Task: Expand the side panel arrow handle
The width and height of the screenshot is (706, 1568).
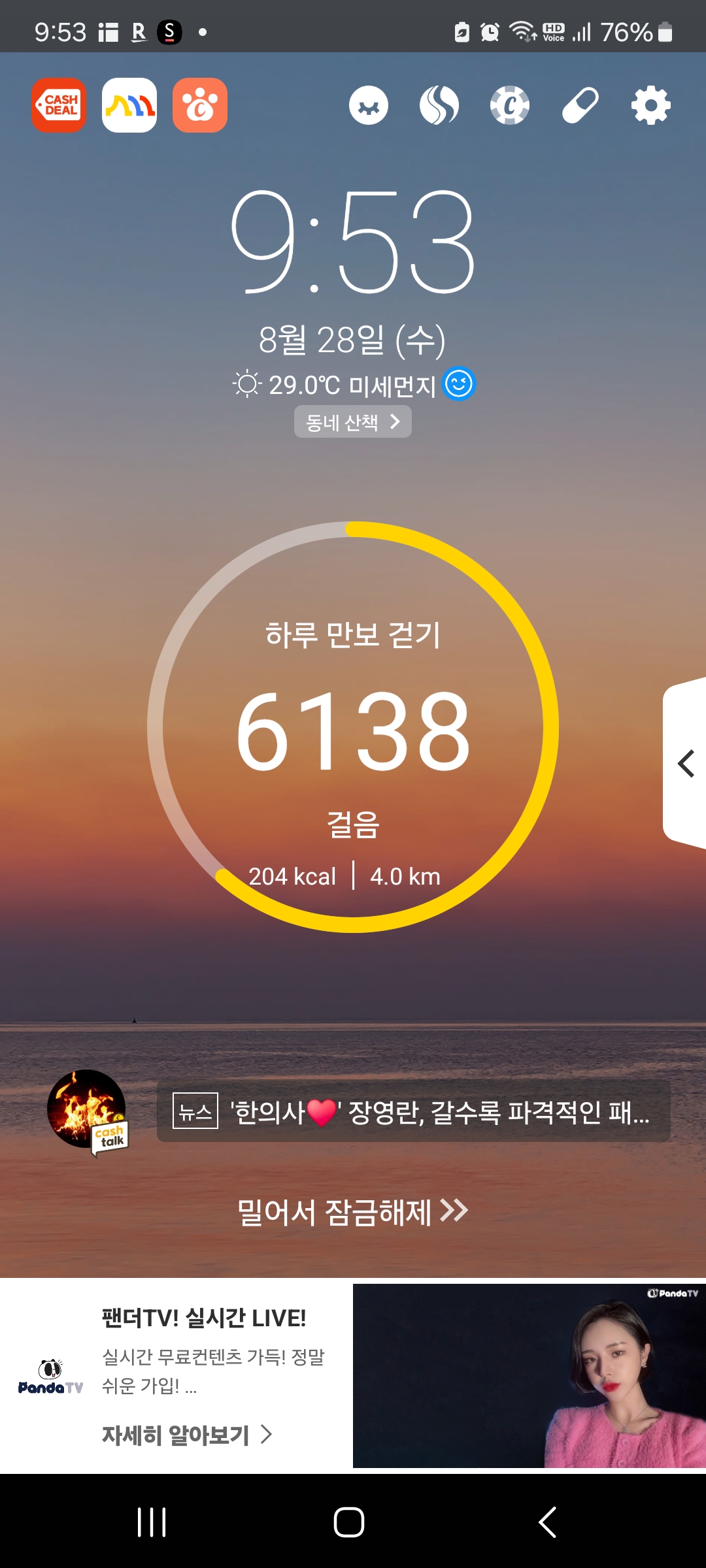Action: (x=685, y=764)
